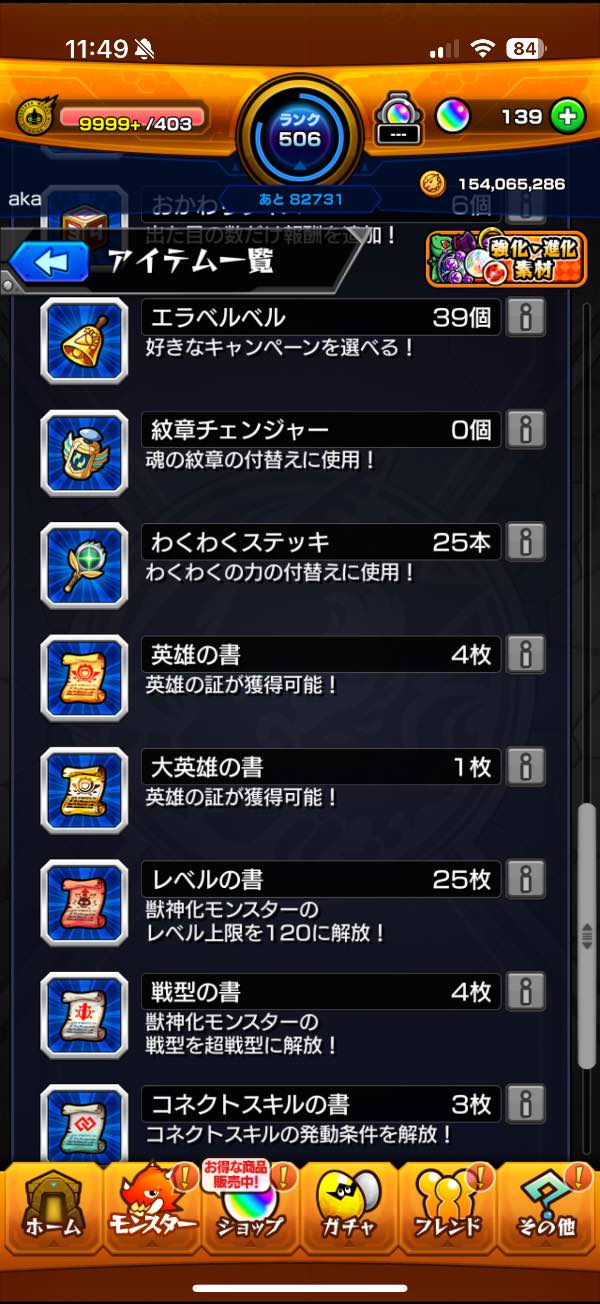Switch to the モンスター tab

click(150, 1210)
